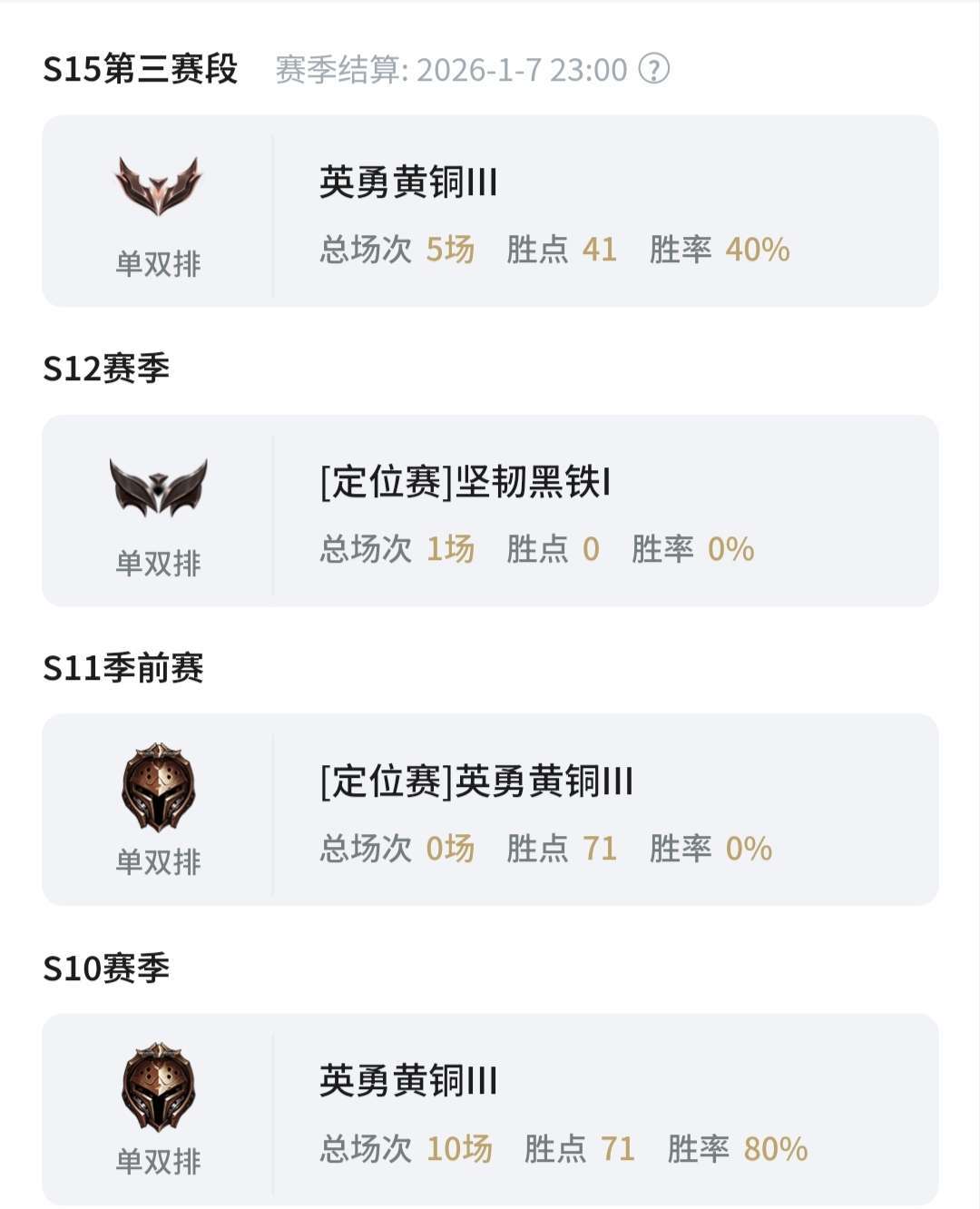The image size is (980, 1209).
Task: Open the season settlement help icon
Action: (x=653, y=69)
